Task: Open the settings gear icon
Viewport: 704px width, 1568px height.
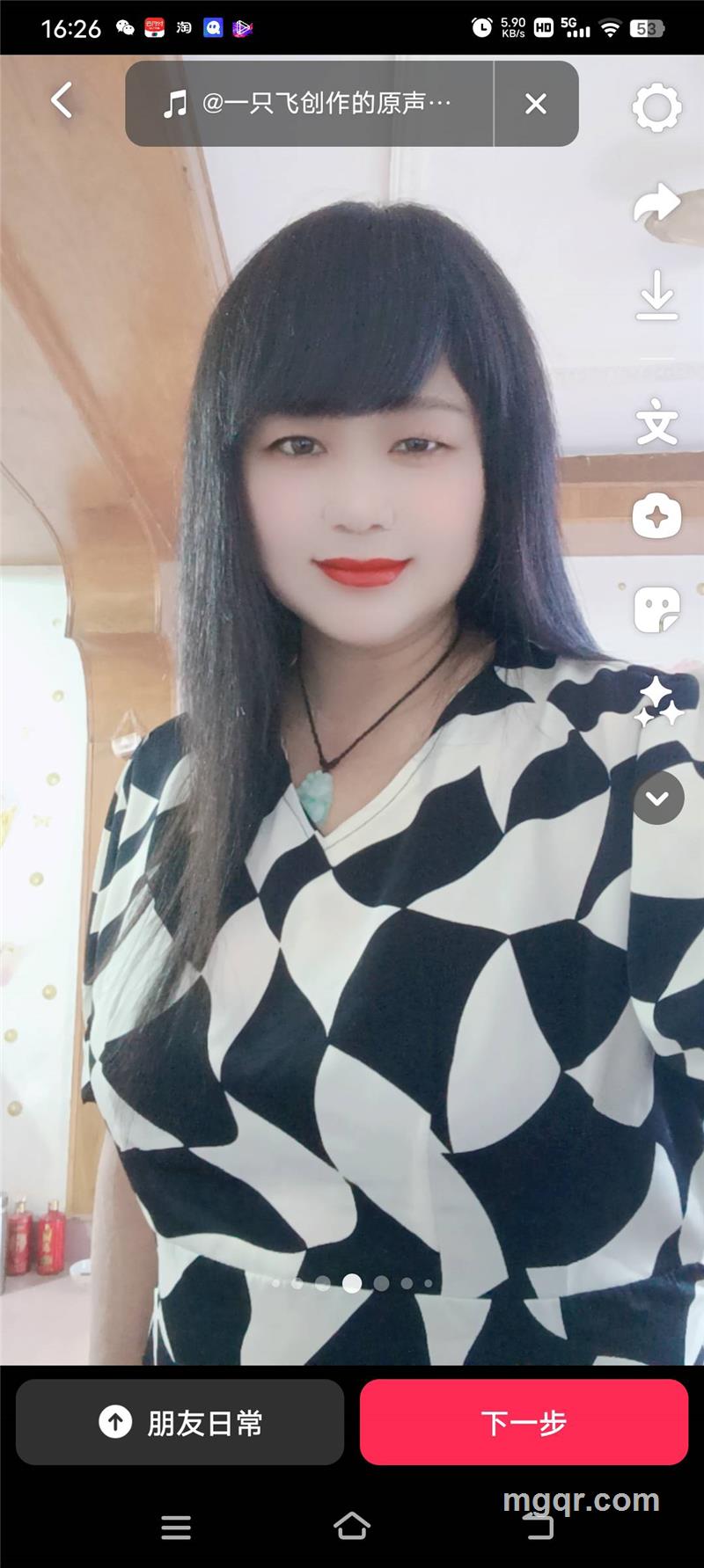Action: tap(656, 108)
